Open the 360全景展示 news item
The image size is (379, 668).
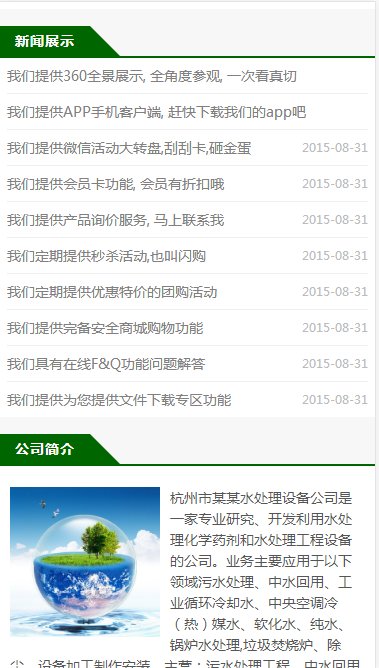coord(152,77)
